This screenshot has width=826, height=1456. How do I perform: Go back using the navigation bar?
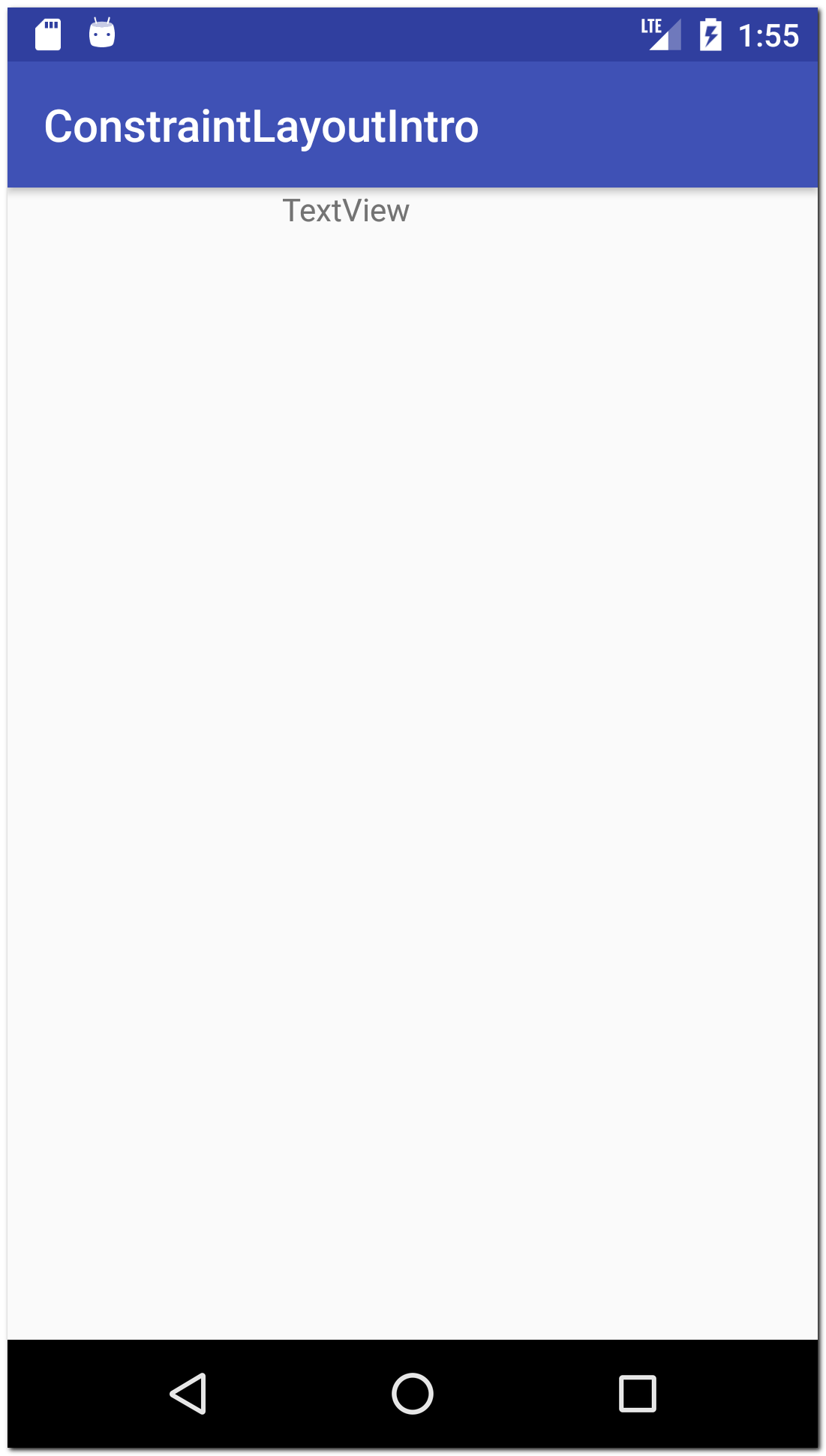click(x=188, y=1394)
